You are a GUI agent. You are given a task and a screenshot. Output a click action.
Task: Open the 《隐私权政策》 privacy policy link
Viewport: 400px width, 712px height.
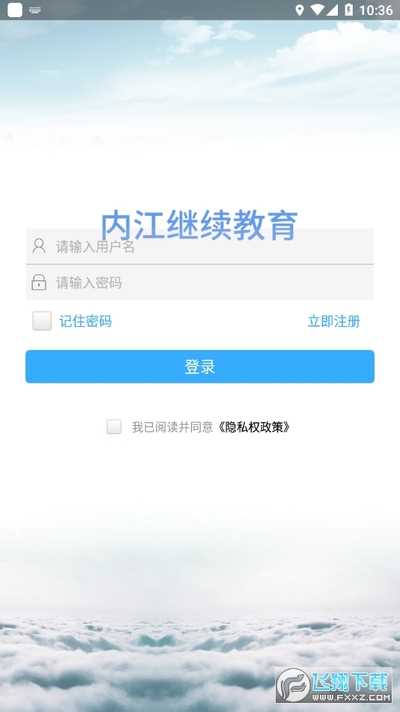point(253,427)
